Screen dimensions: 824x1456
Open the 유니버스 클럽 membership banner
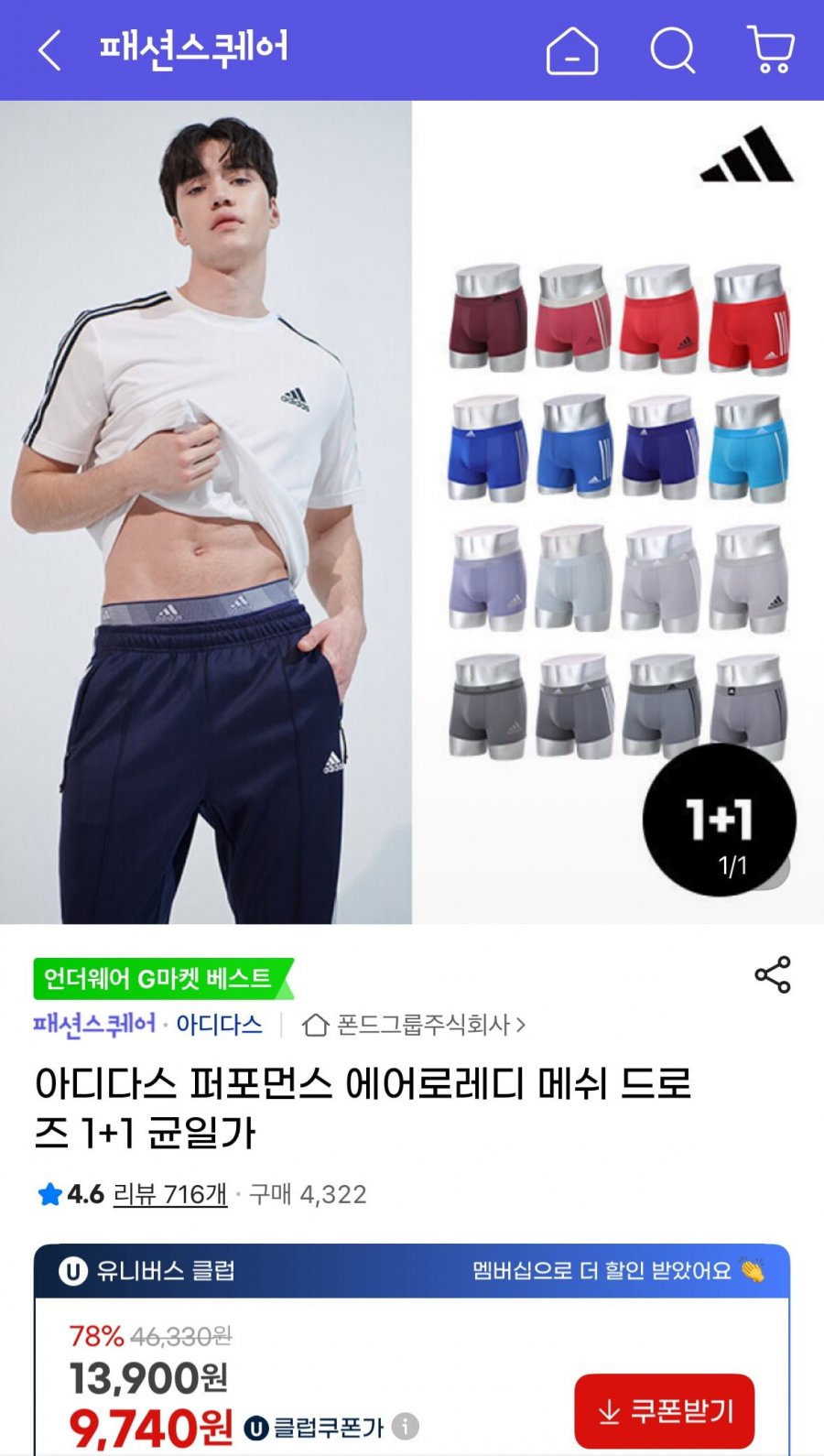[412, 1270]
